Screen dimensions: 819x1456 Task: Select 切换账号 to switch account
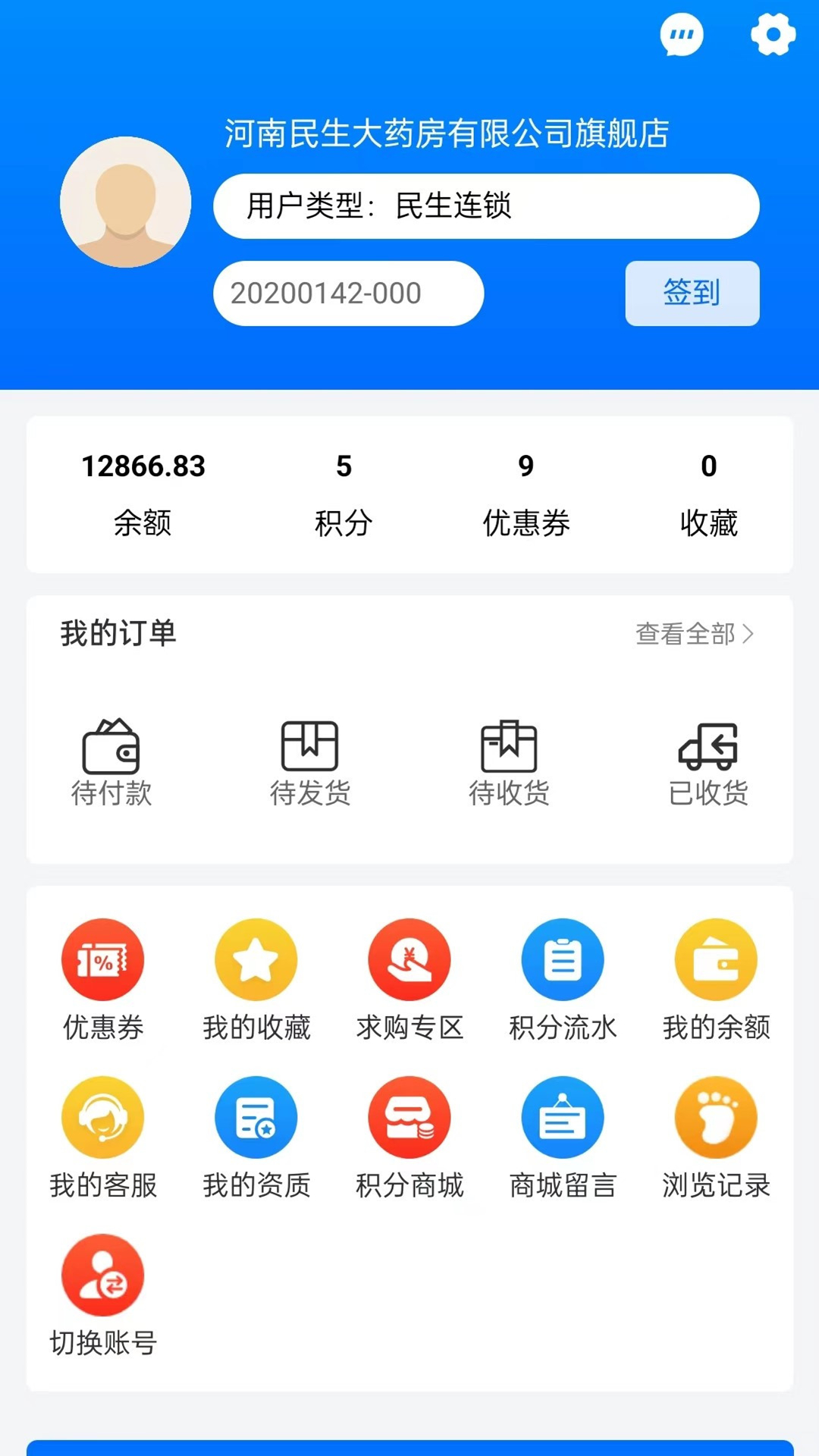[x=103, y=1294]
